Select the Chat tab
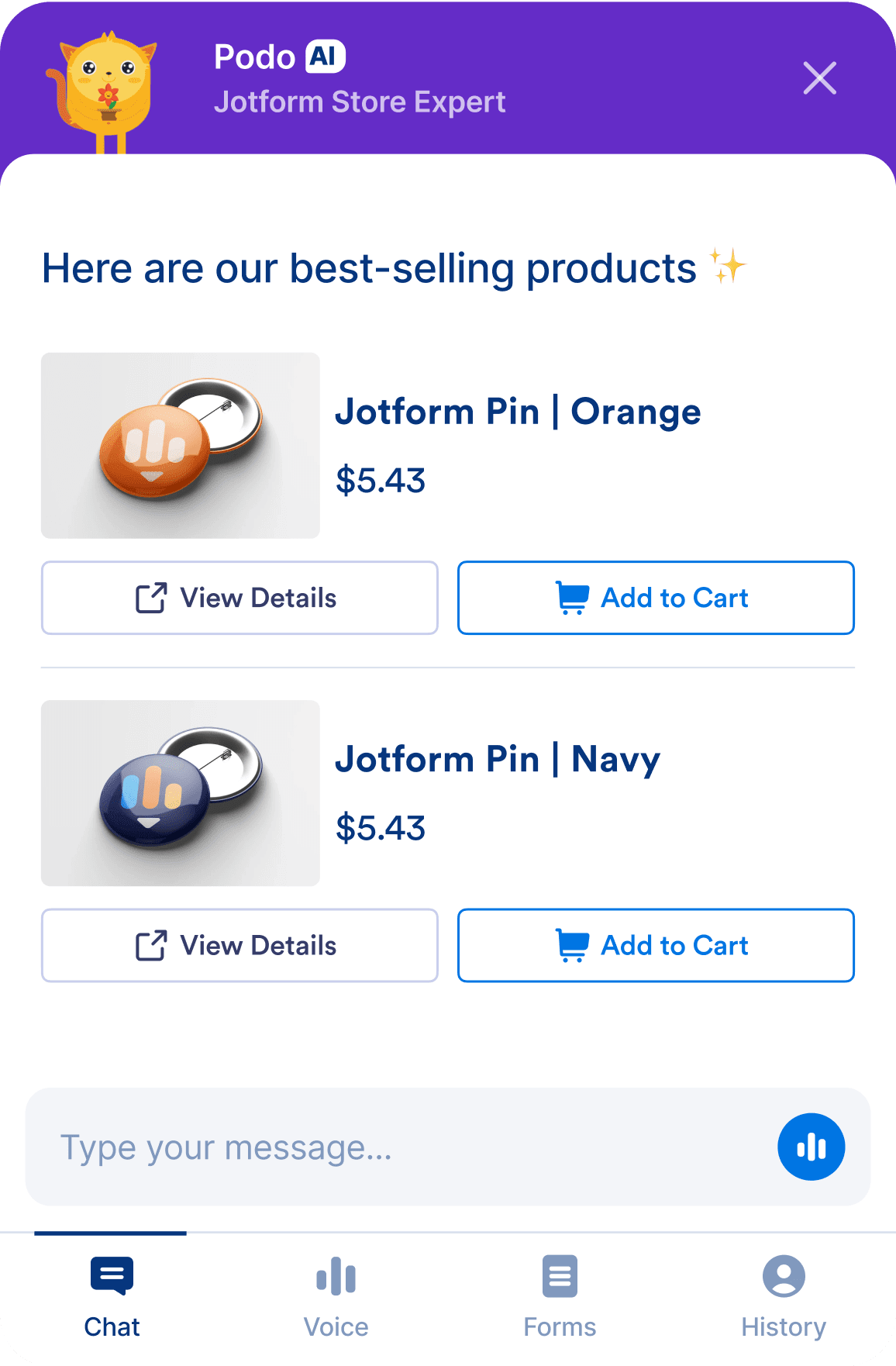 [112, 1296]
